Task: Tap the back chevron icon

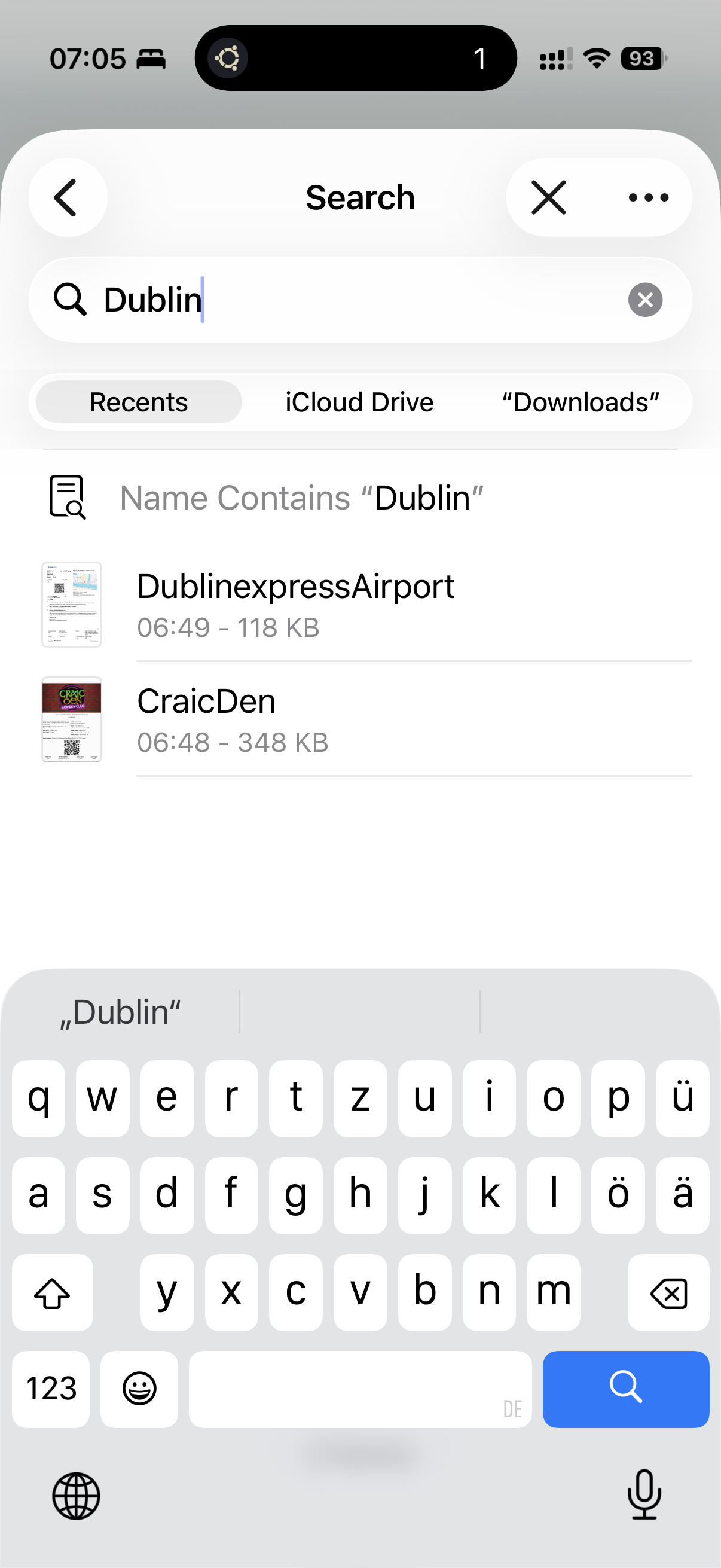Action: pos(67,197)
